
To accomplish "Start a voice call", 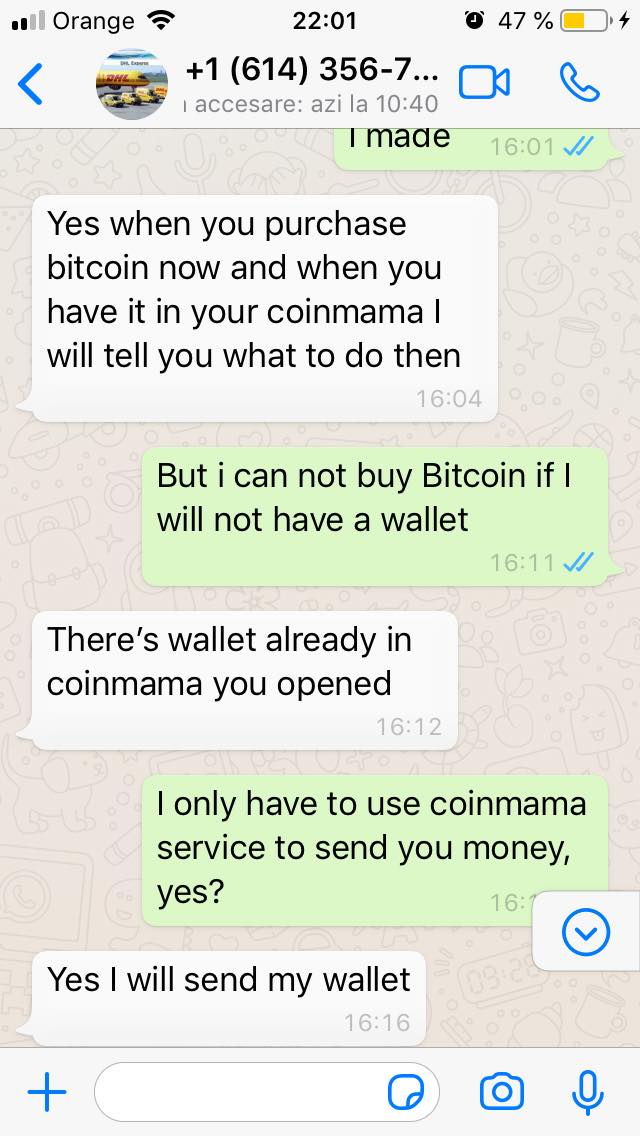I will [x=580, y=83].
